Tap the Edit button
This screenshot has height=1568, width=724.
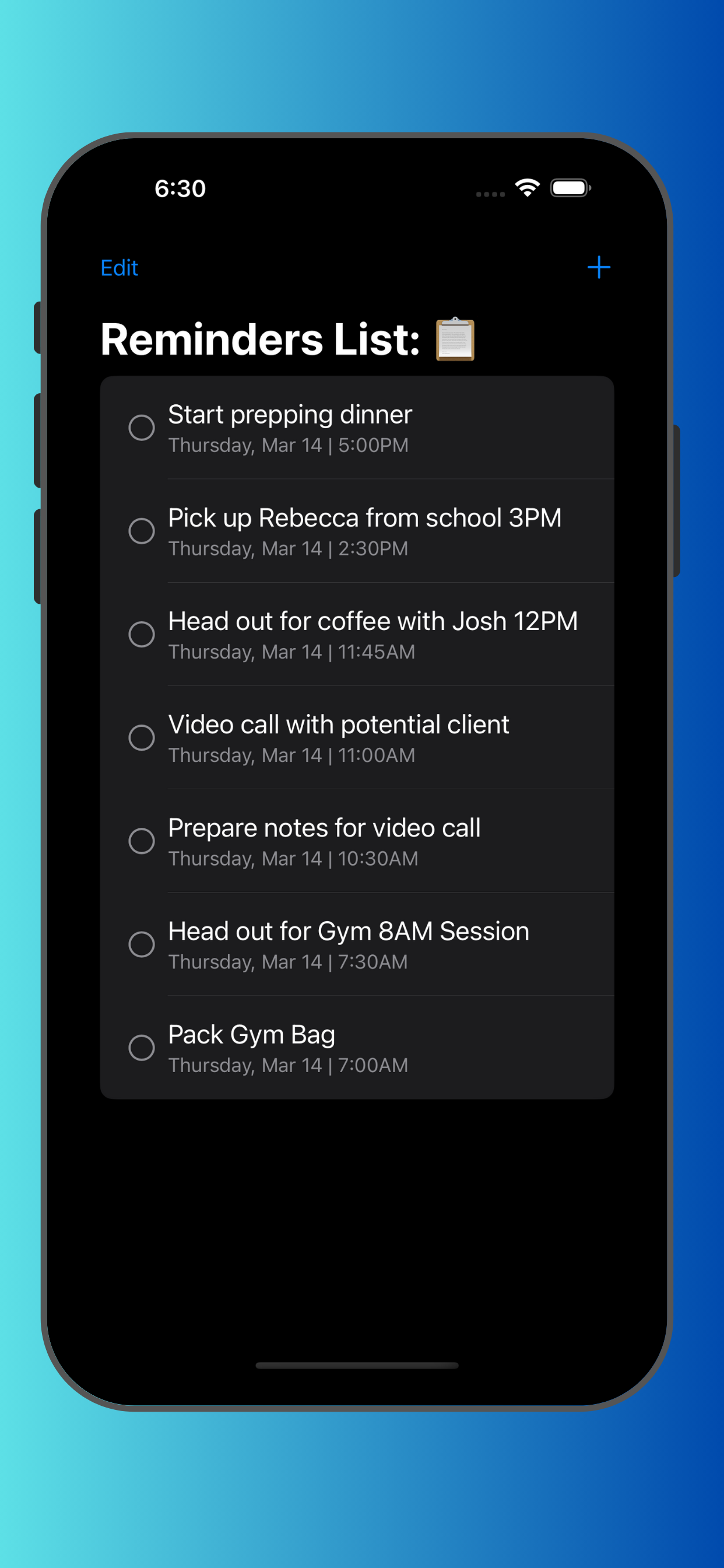click(x=120, y=268)
